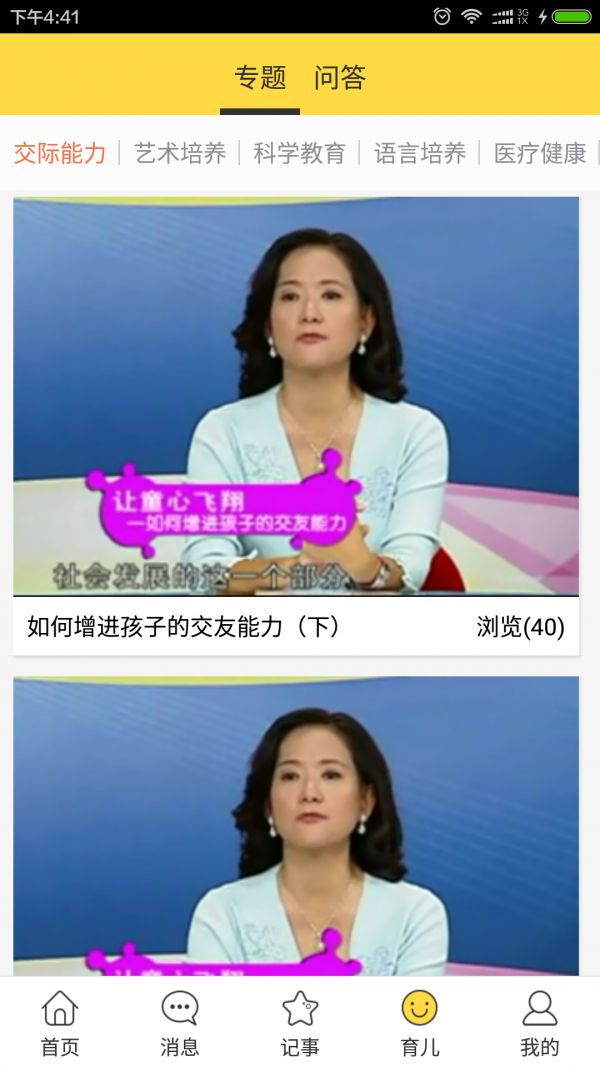This screenshot has width=600, height=1067.
Task: Switch to the 专题 tab
Action: pos(260,78)
